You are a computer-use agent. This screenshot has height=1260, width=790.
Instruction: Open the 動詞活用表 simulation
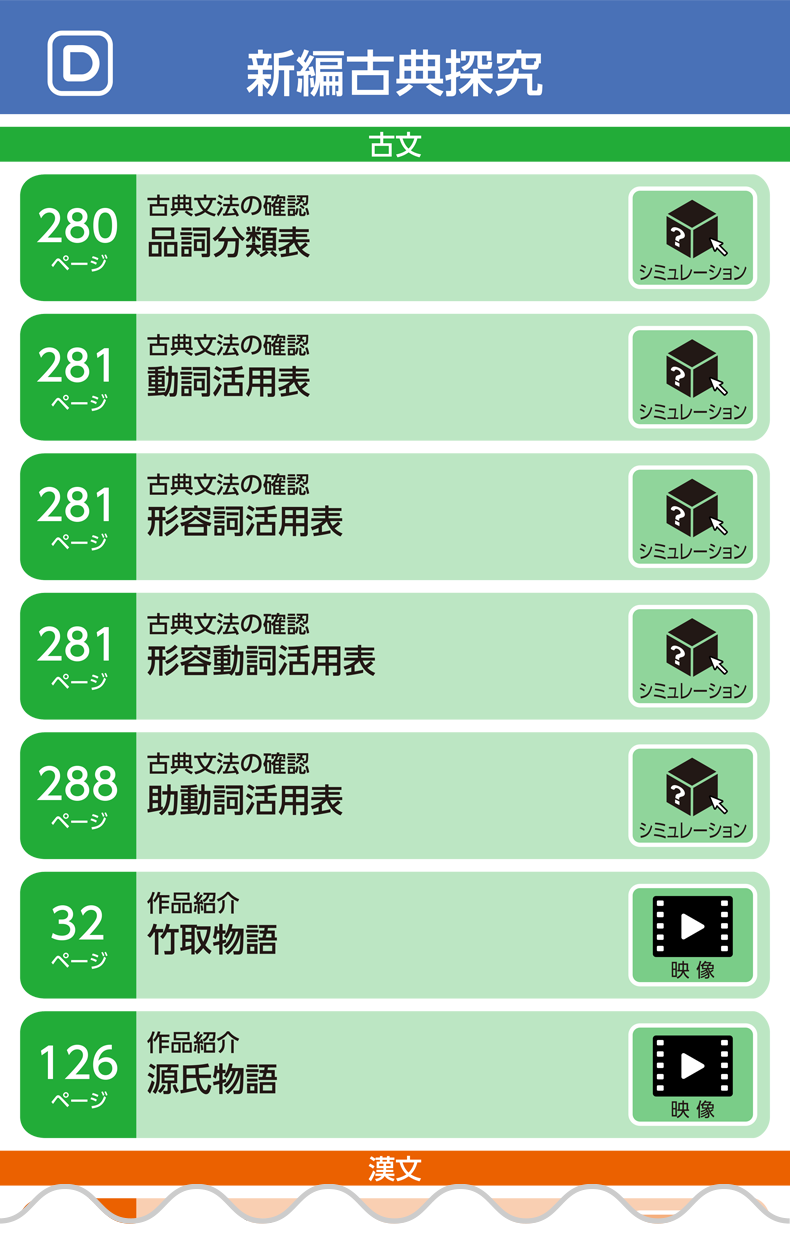[692, 377]
